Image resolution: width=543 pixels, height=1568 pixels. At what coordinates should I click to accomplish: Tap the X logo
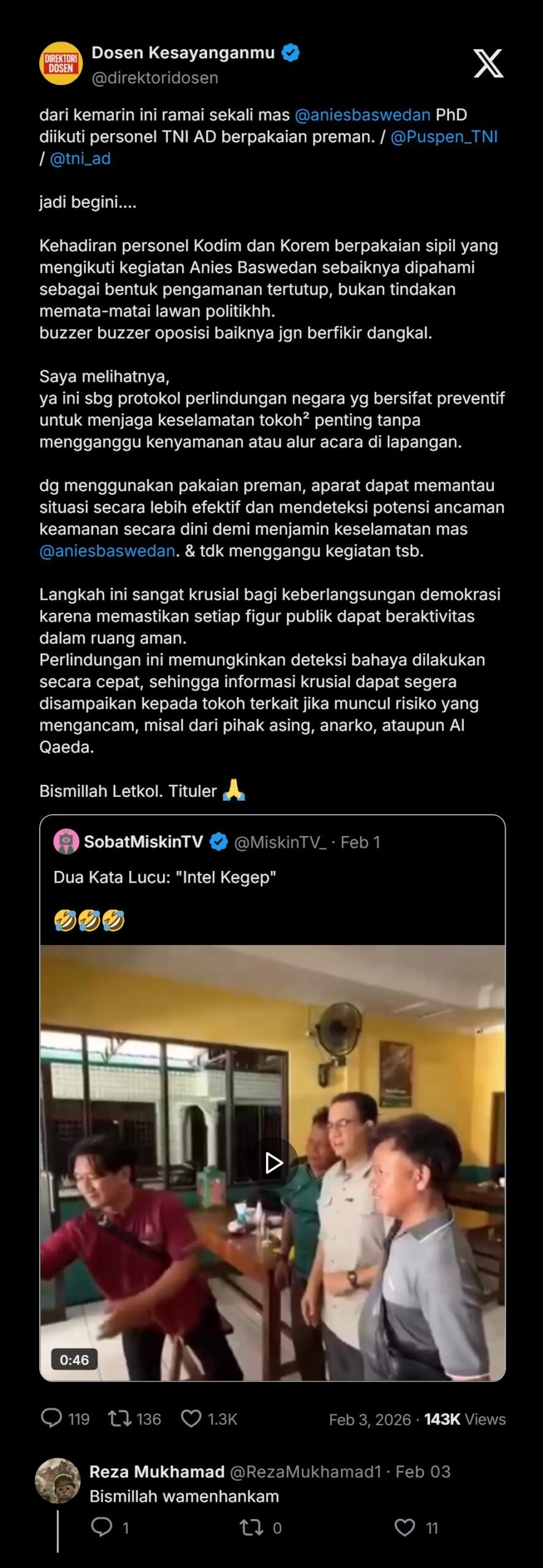point(488,64)
